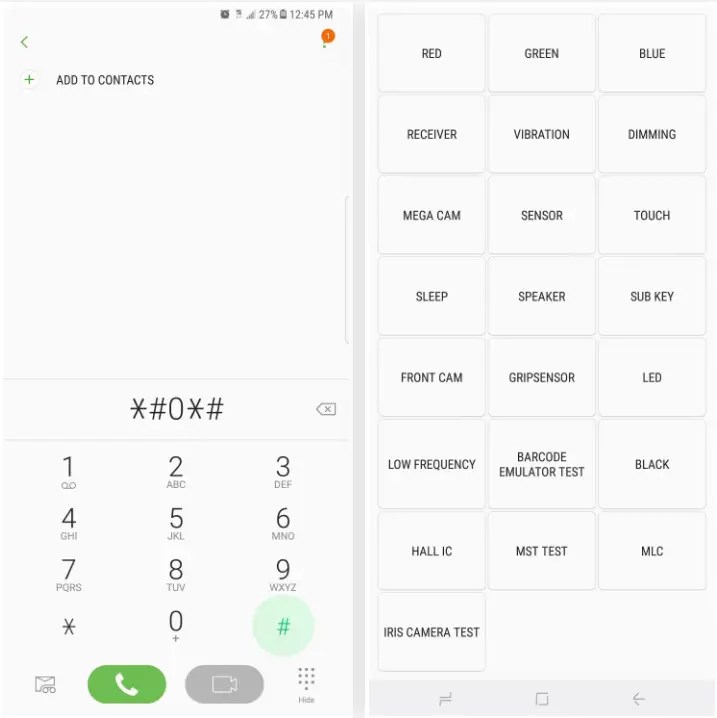Run the IRIS CAMERA TEST

pos(431,632)
